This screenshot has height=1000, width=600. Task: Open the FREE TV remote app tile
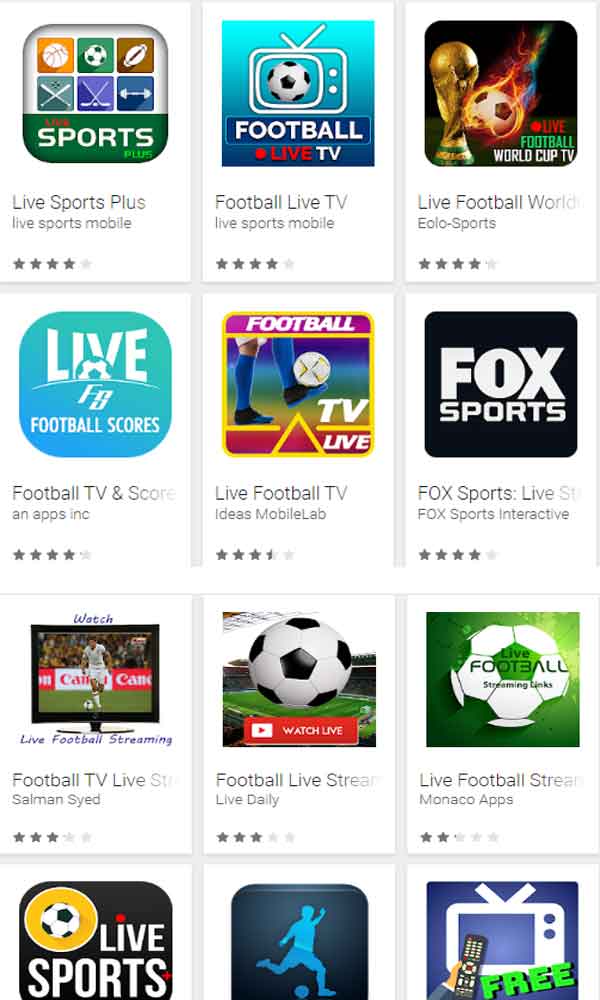502,939
